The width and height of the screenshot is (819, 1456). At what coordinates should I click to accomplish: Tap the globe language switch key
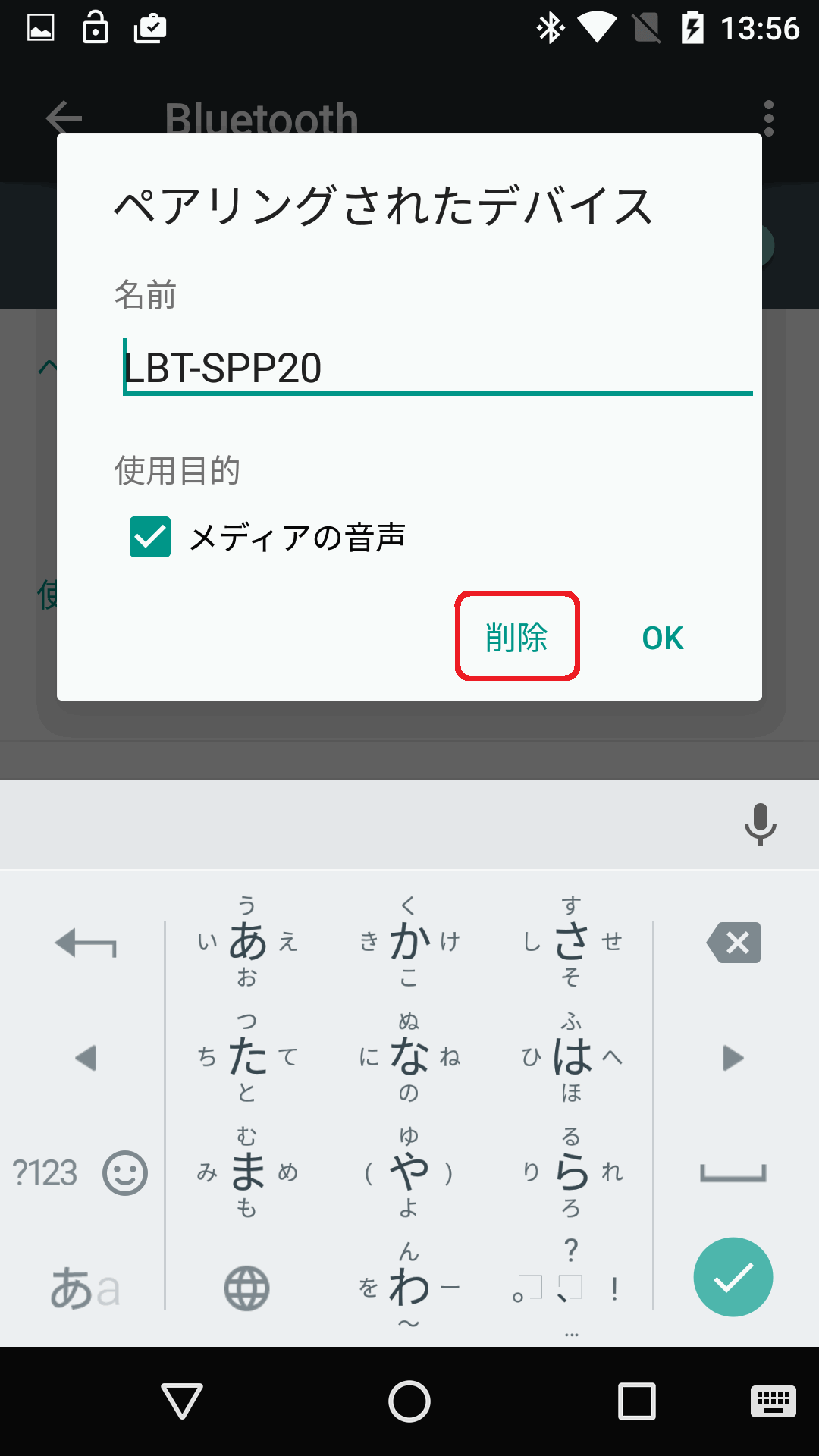pos(246,1288)
